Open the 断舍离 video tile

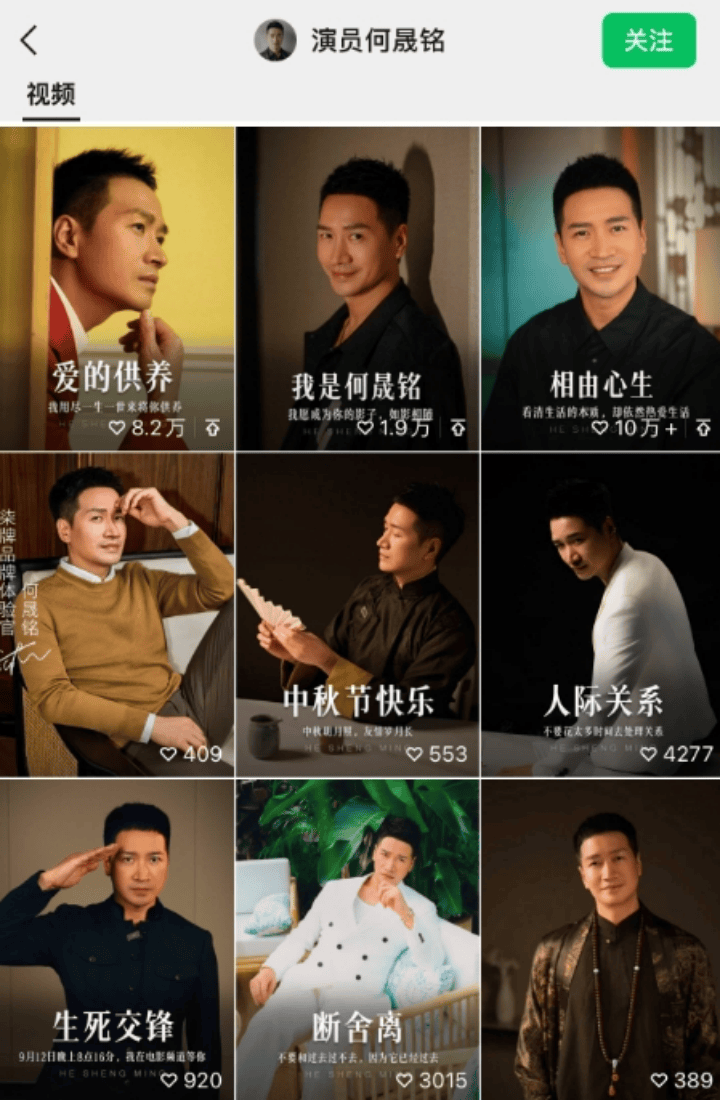coord(357,940)
